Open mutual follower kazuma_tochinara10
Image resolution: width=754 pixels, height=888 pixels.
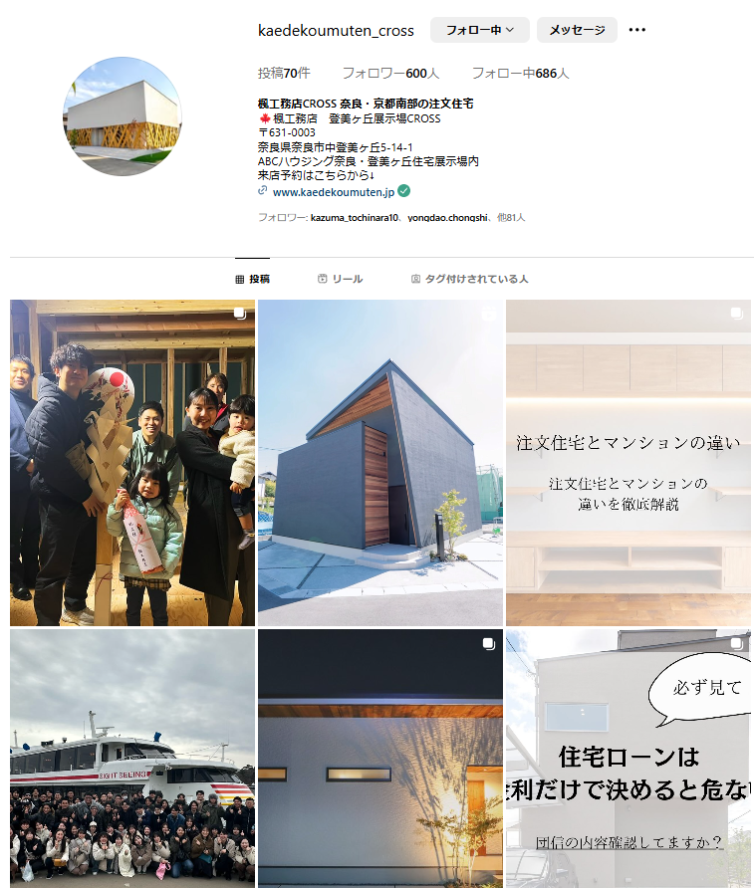click(355, 217)
